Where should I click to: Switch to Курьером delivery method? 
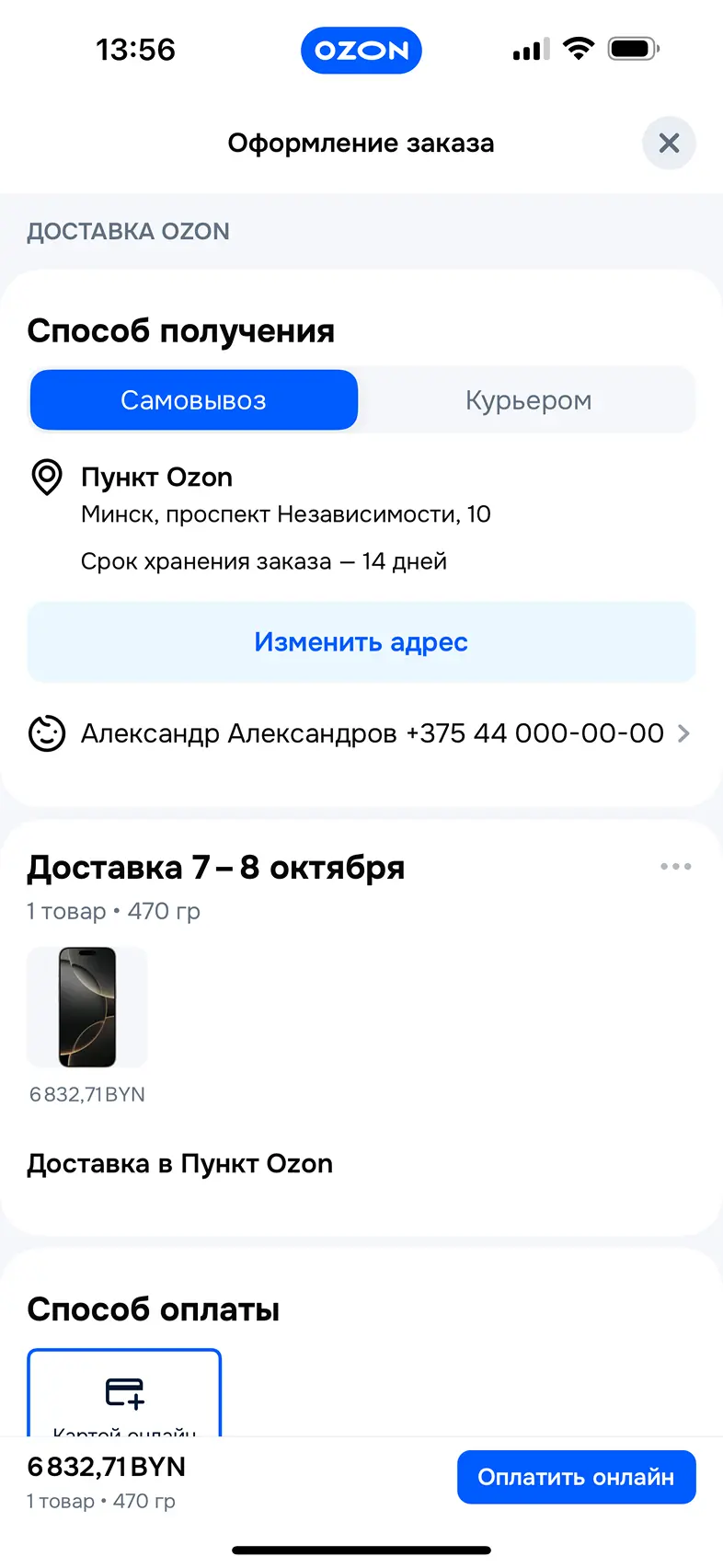(x=528, y=400)
